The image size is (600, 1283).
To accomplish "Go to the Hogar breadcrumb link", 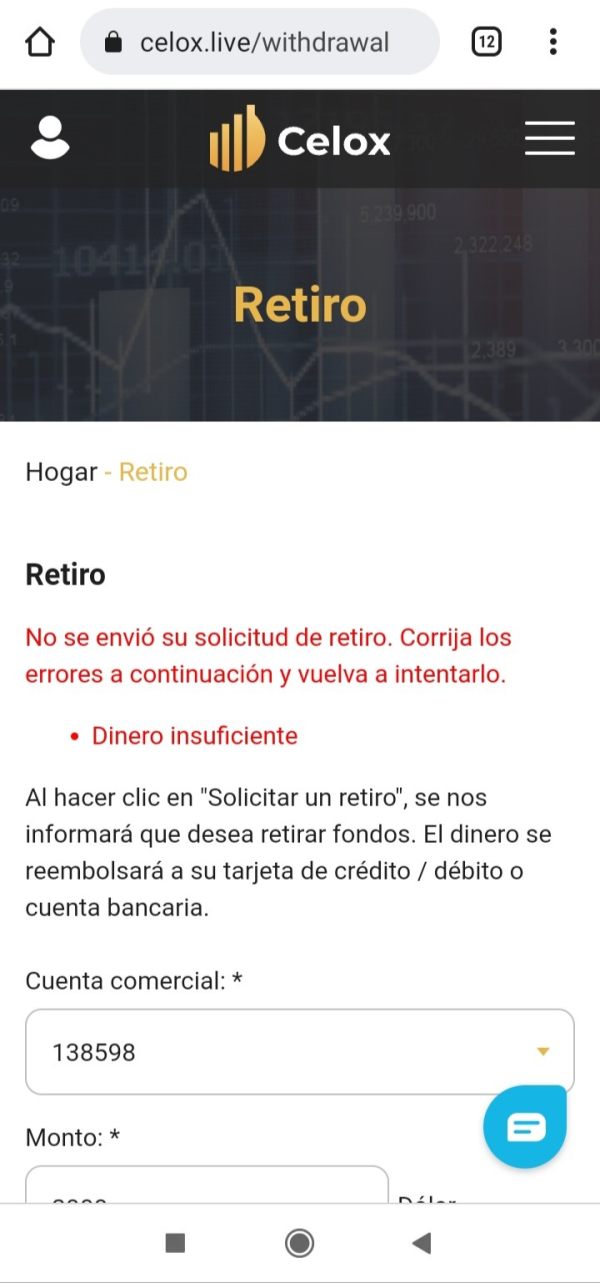I will click(61, 472).
